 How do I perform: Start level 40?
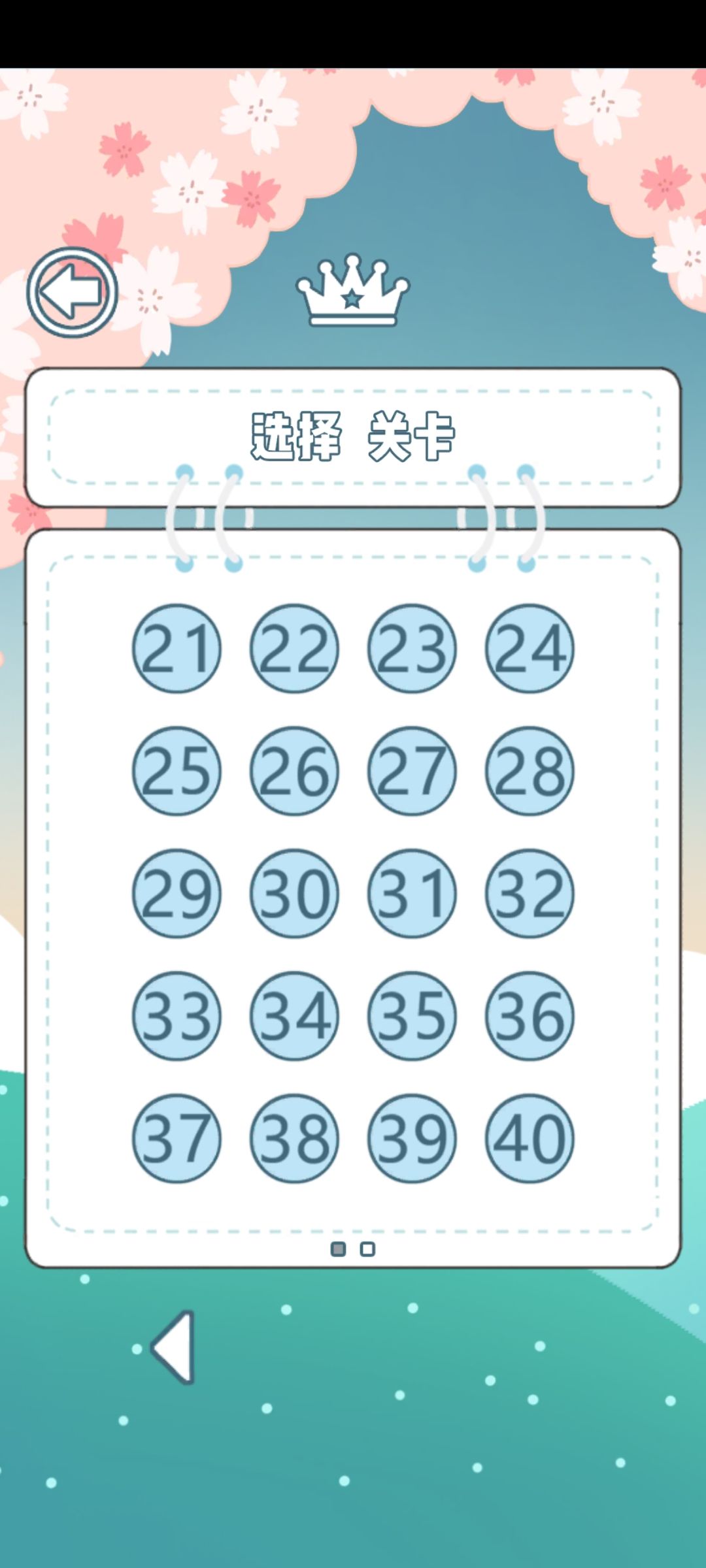point(529,1138)
